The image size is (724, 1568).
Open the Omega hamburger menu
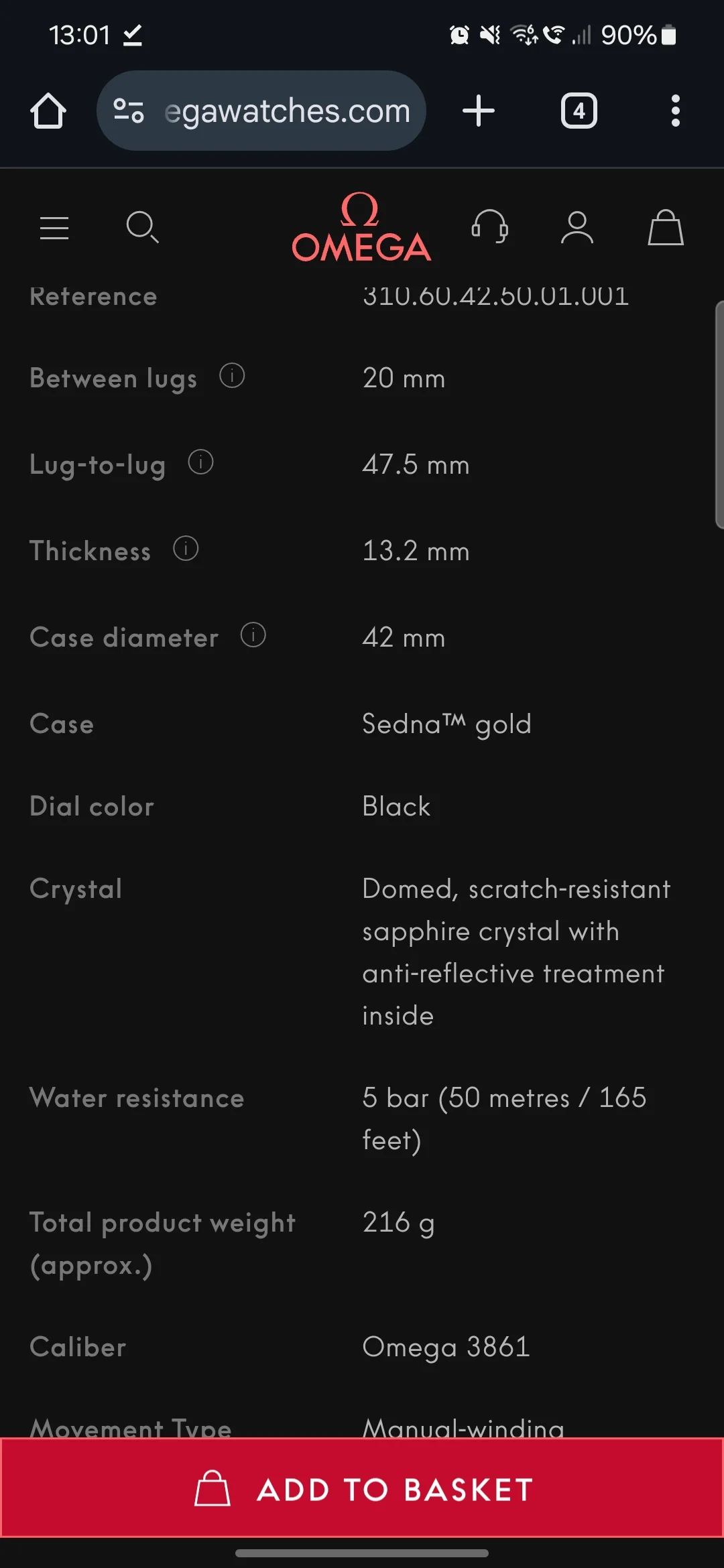point(54,228)
